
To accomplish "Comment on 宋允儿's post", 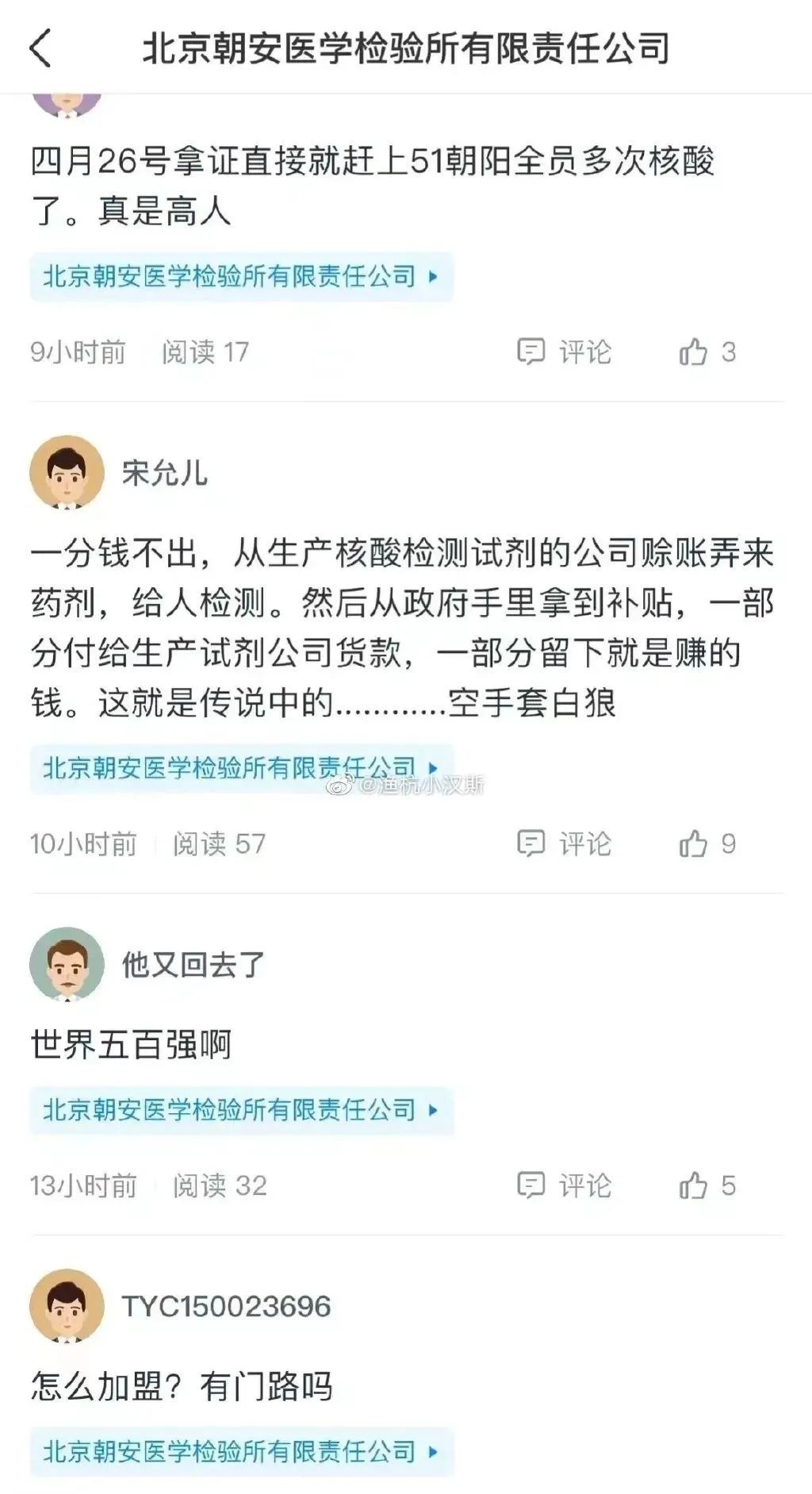I will pos(564,843).
